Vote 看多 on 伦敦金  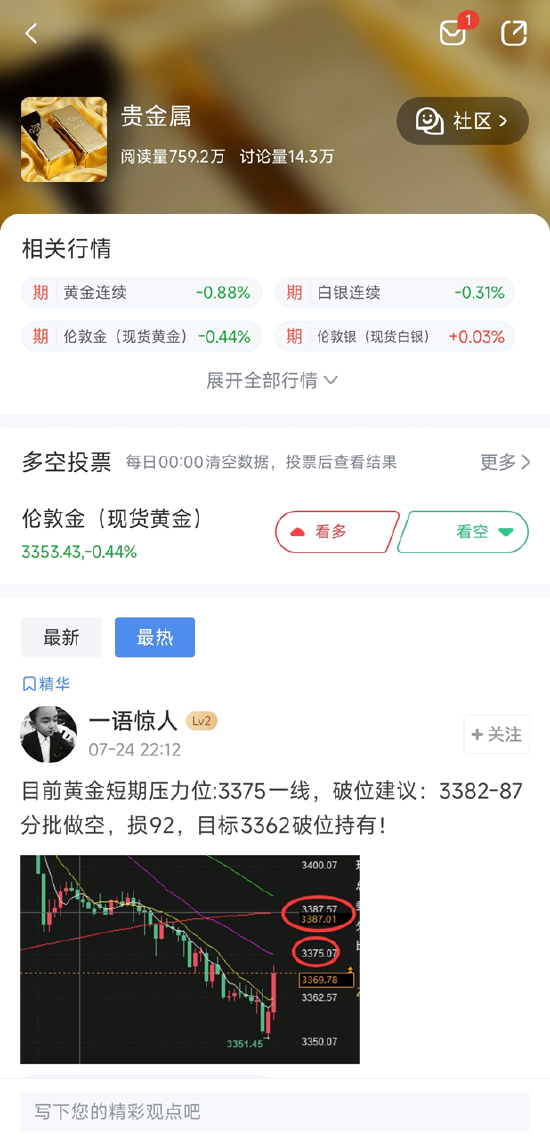pos(337,532)
